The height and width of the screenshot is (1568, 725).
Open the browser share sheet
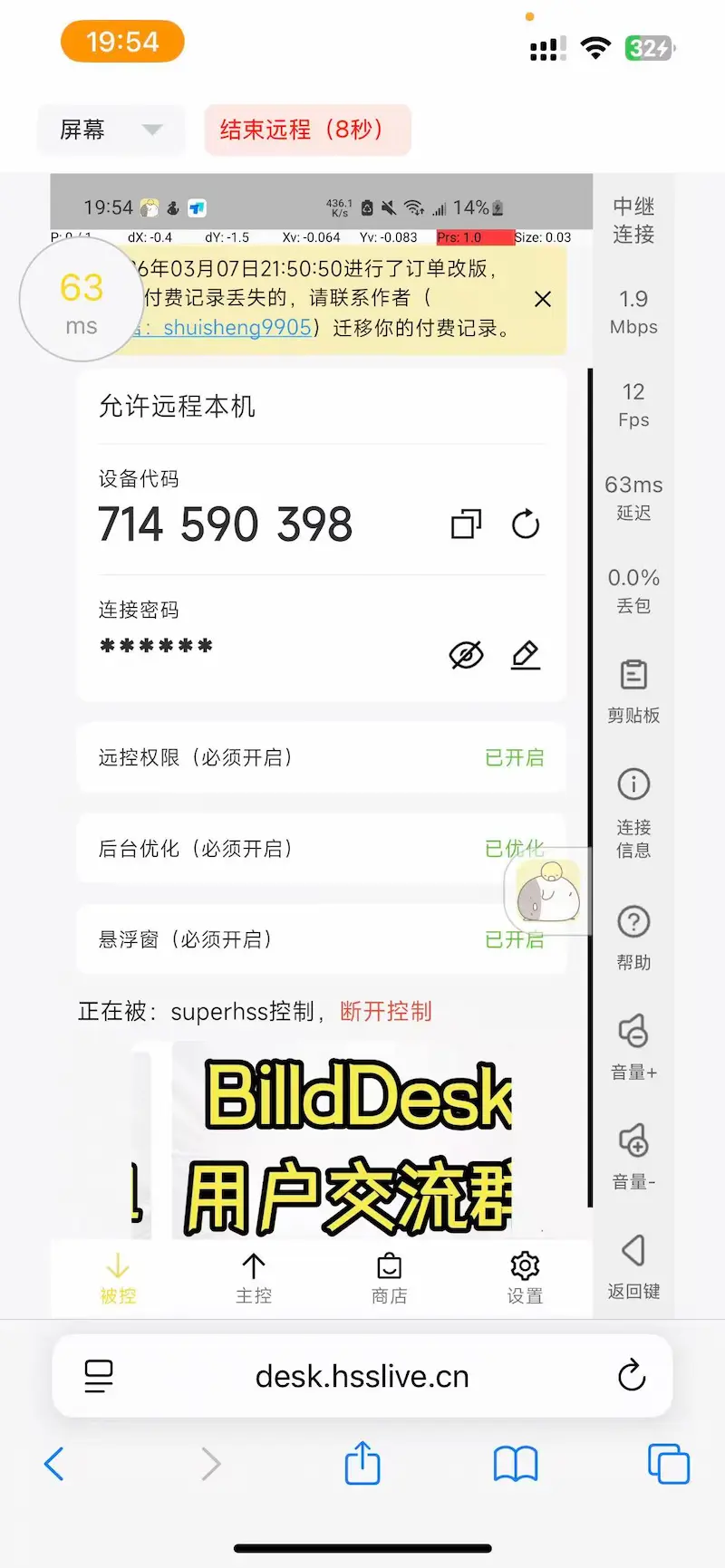tap(362, 1463)
